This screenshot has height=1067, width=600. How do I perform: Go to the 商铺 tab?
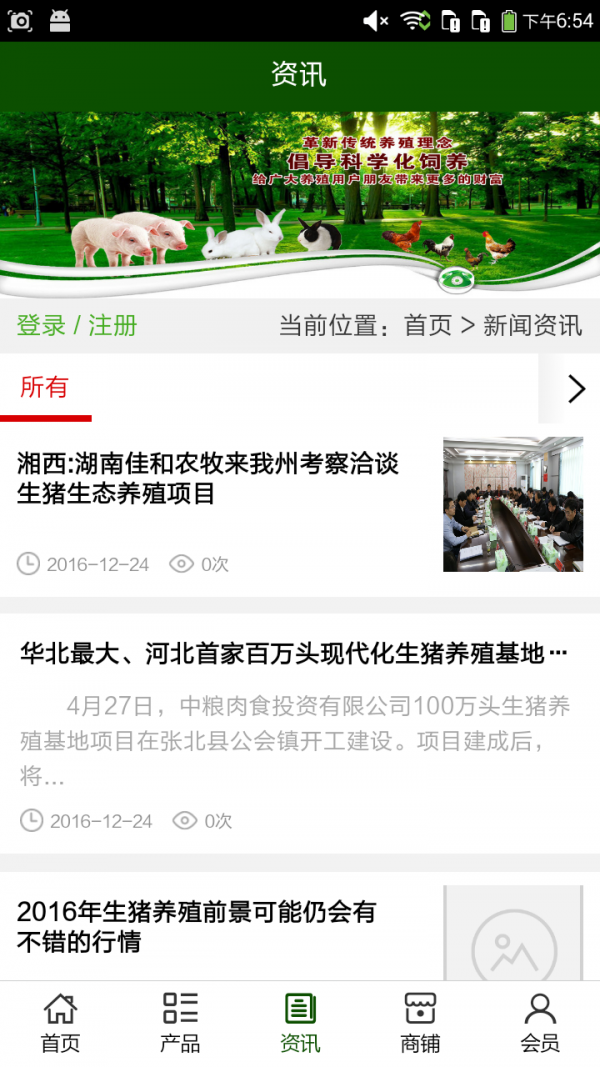pyautogui.click(x=420, y=1023)
